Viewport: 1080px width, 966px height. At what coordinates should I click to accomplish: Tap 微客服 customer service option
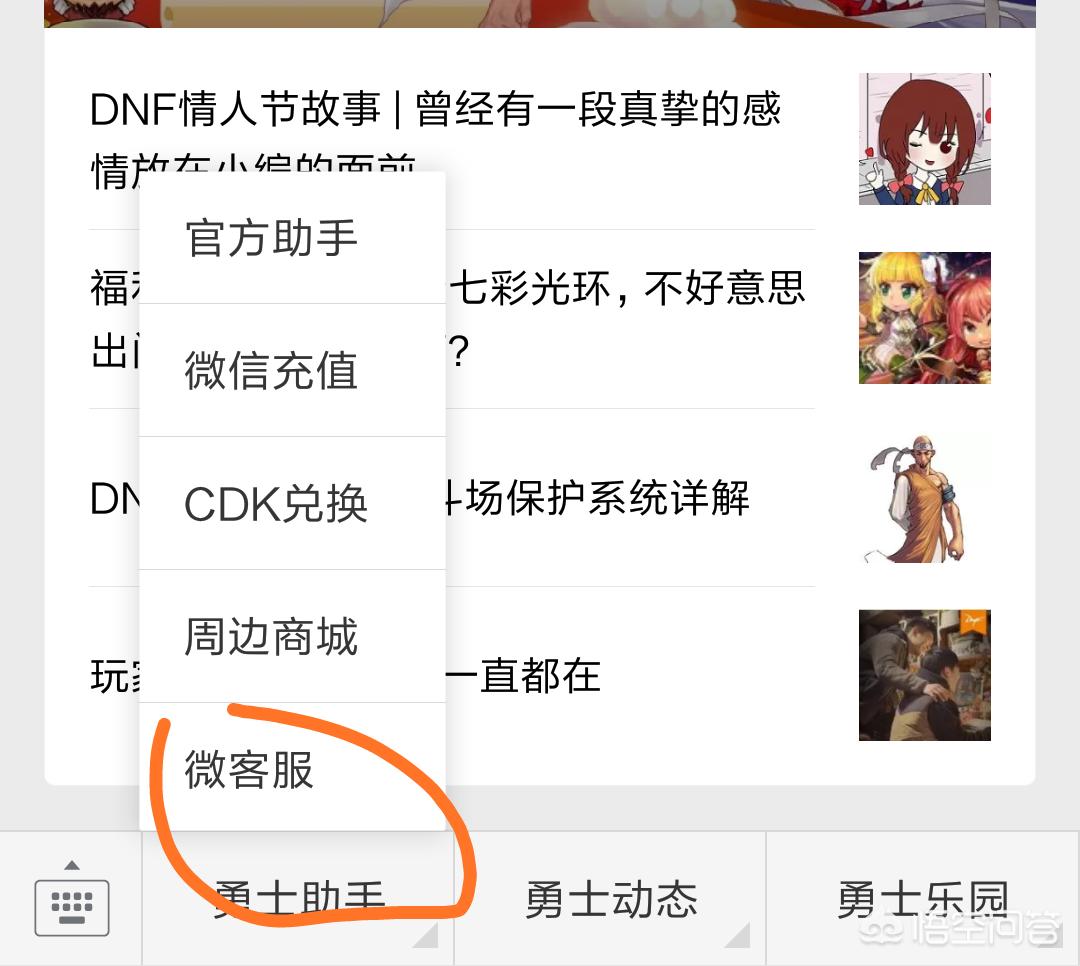tap(291, 770)
